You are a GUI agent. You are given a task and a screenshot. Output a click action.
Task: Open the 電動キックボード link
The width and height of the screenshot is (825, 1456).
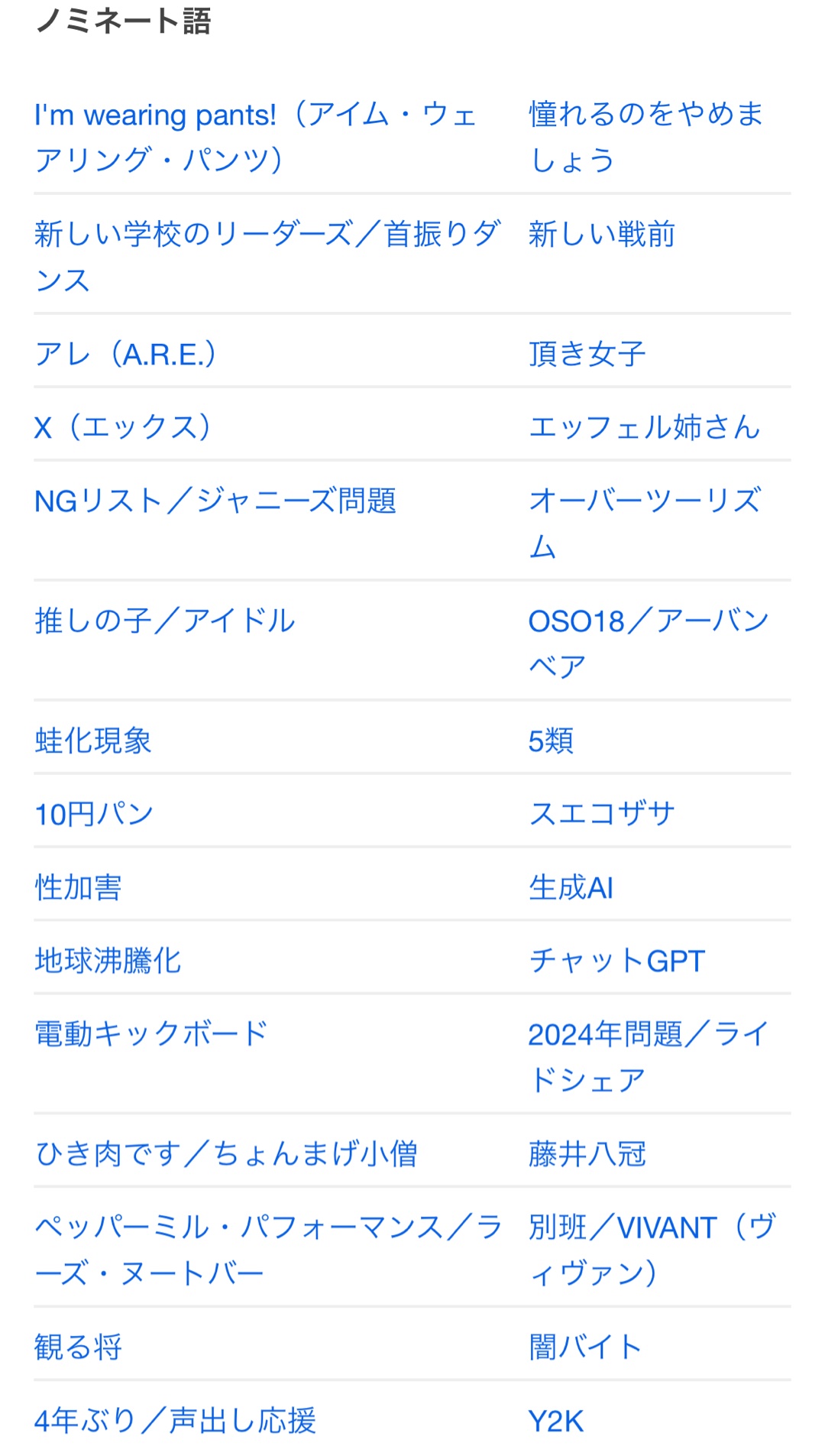[x=151, y=1035]
